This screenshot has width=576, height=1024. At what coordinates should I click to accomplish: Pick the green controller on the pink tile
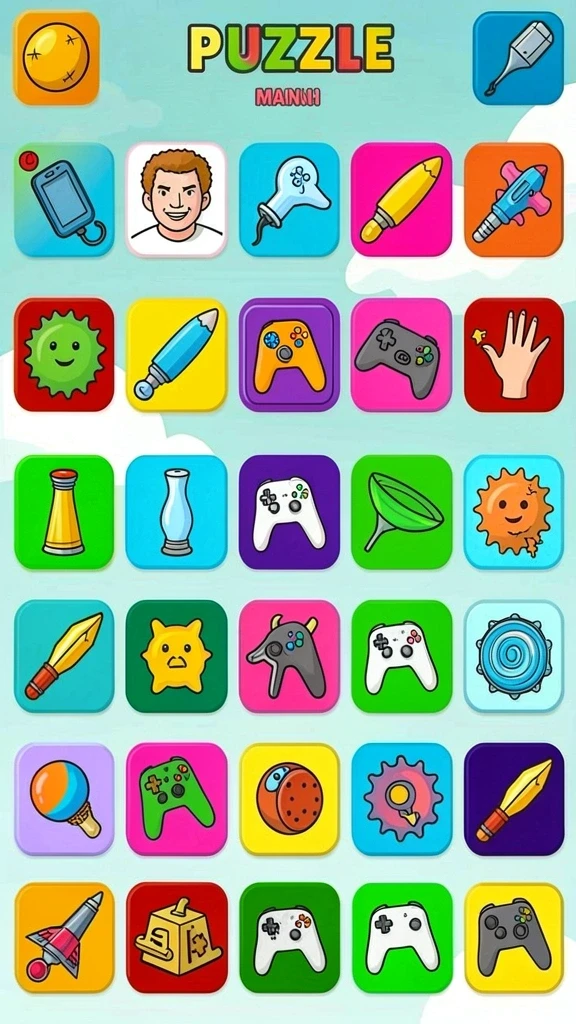coord(176,799)
